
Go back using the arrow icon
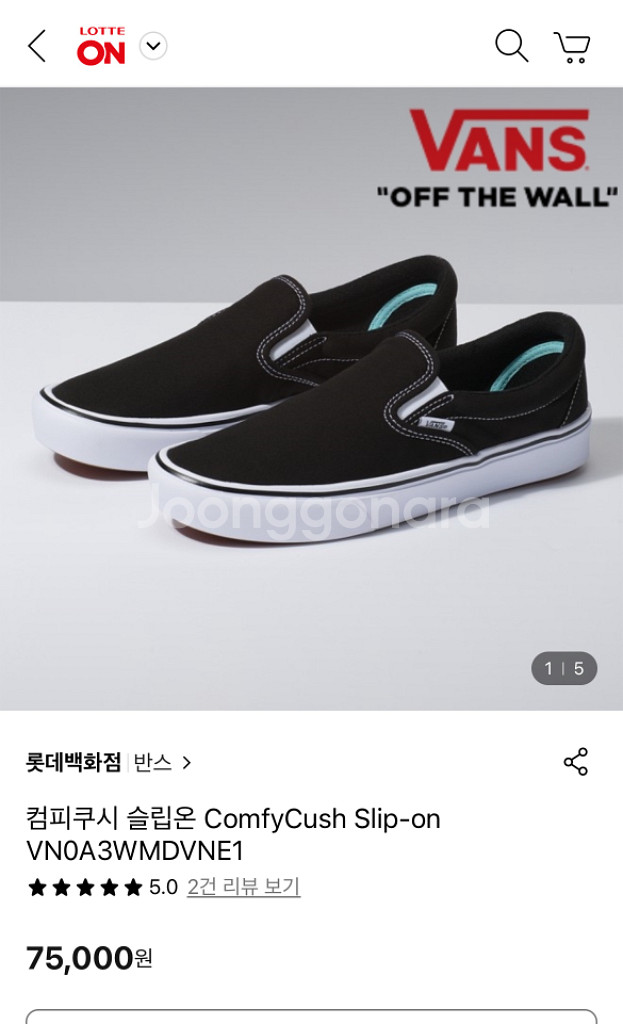click(37, 46)
